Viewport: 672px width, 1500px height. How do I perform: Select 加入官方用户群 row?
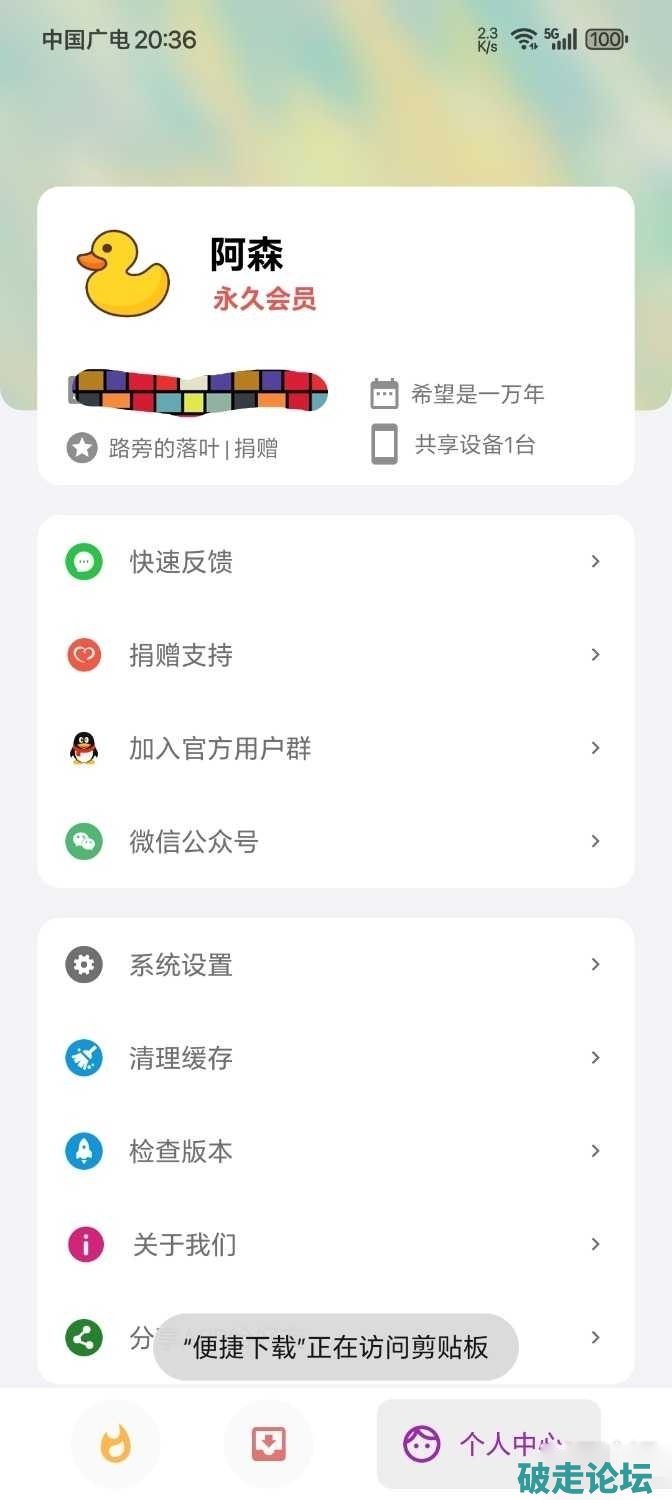point(335,748)
